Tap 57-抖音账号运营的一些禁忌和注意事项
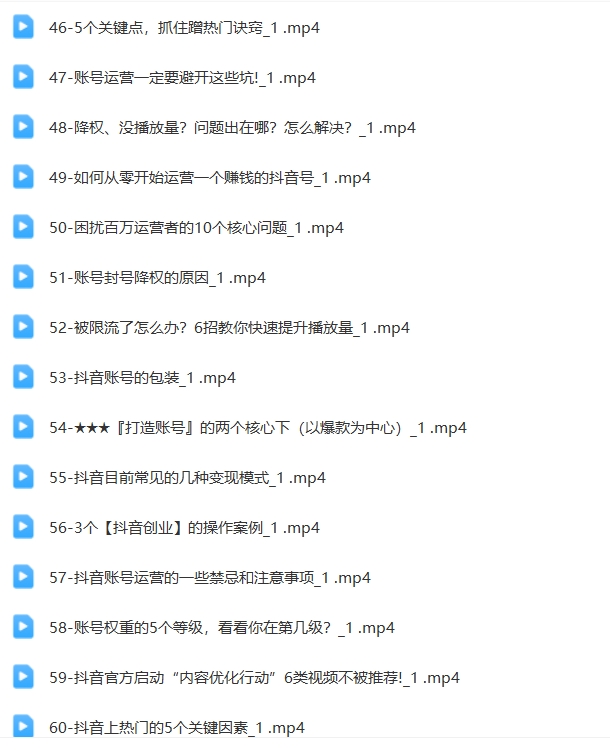 click(210, 578)
